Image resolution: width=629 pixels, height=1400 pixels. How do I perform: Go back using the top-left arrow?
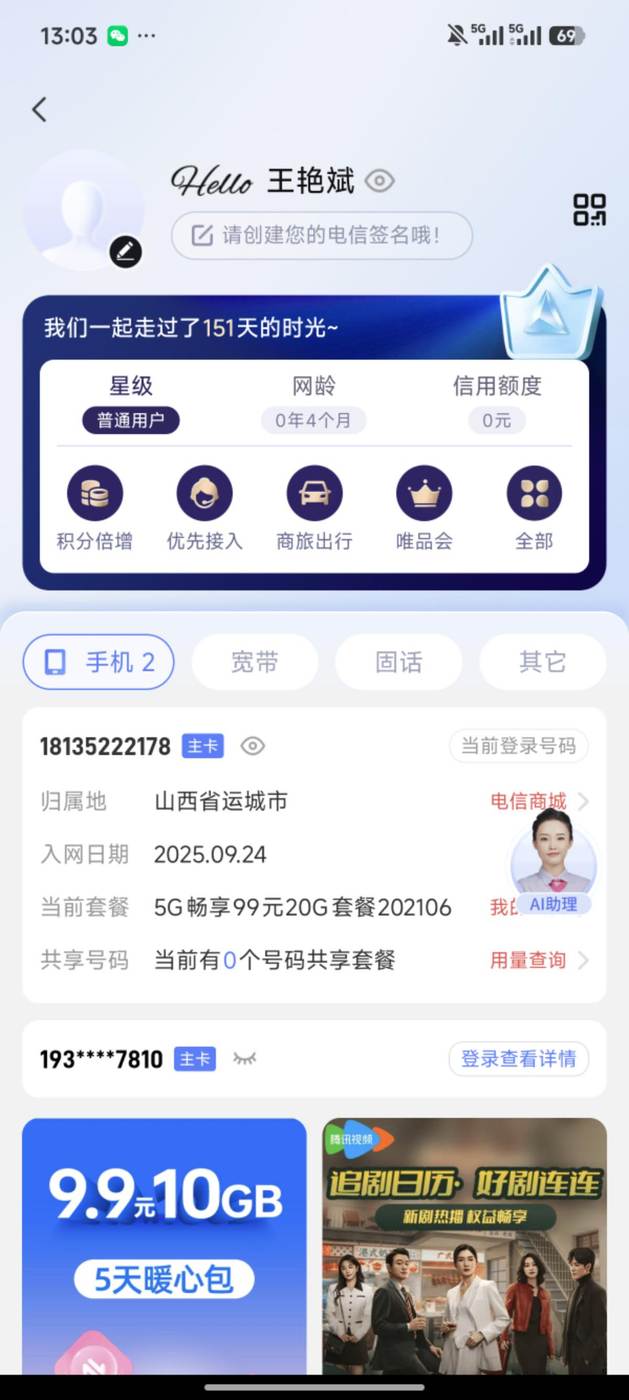(39, 109)
